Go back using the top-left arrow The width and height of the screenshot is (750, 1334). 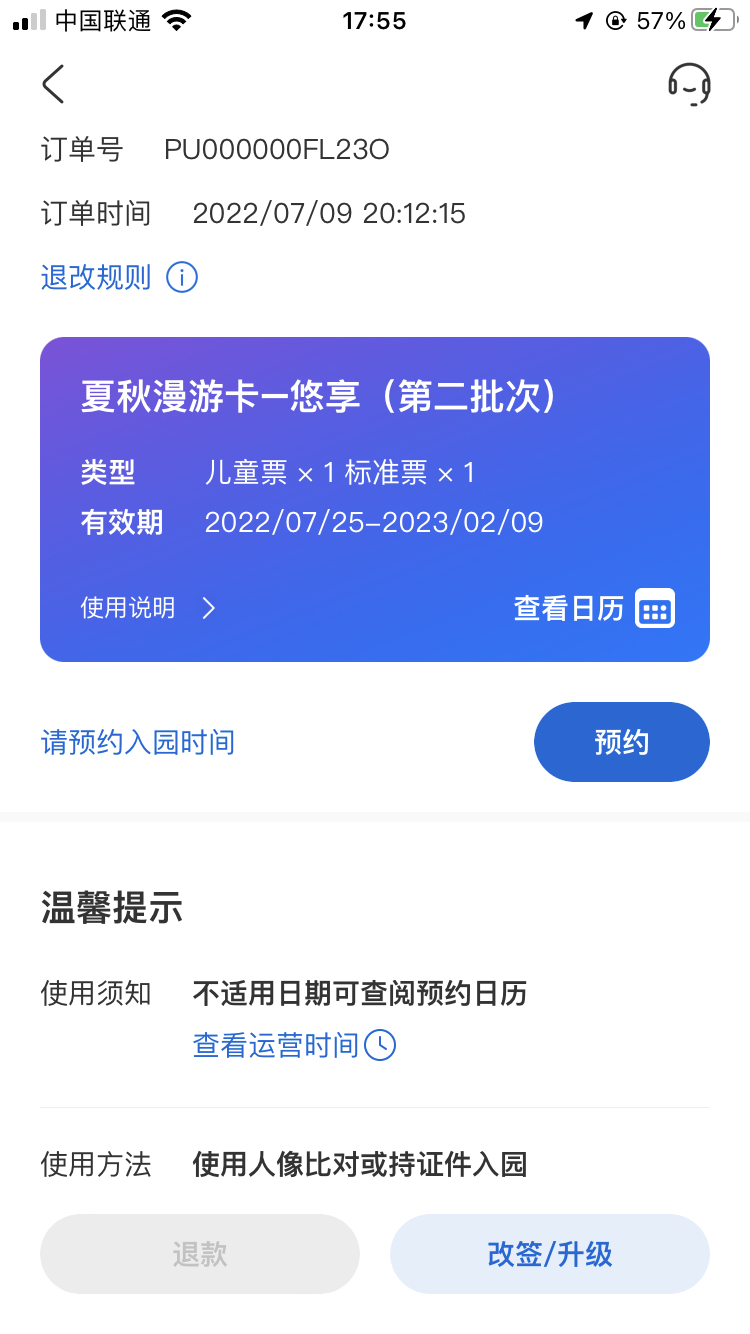tap(54, 84)
